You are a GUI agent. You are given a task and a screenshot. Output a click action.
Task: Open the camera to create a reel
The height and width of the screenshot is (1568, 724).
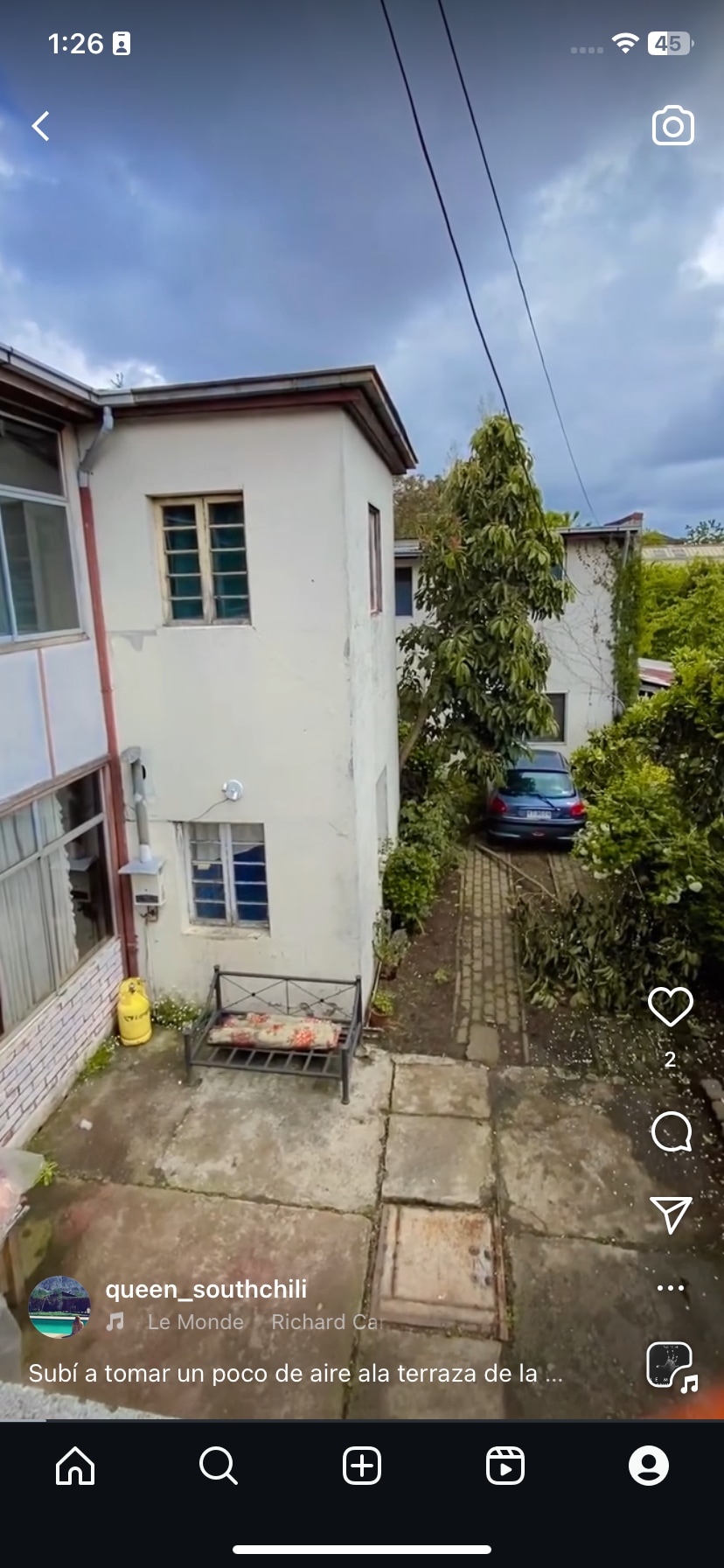672,127
